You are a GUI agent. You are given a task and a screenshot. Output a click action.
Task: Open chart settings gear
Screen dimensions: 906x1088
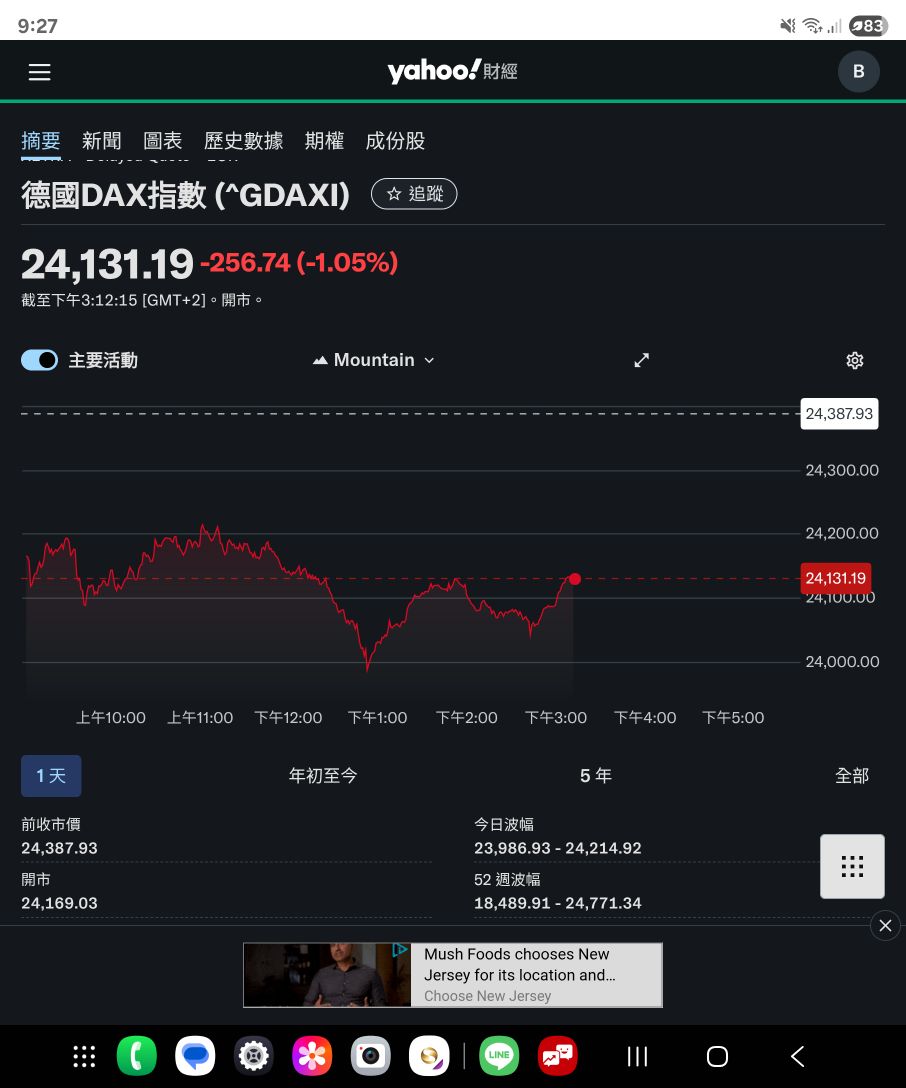tap(854, 360)
